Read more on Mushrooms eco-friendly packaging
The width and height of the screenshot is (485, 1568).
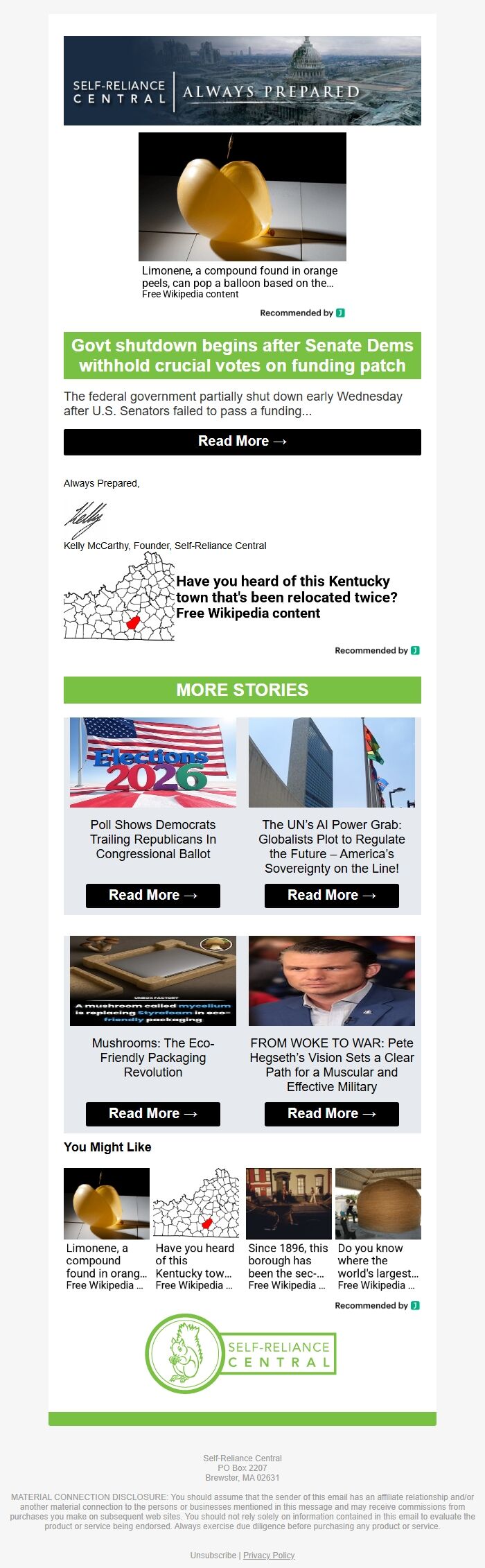pos(152,1113)
